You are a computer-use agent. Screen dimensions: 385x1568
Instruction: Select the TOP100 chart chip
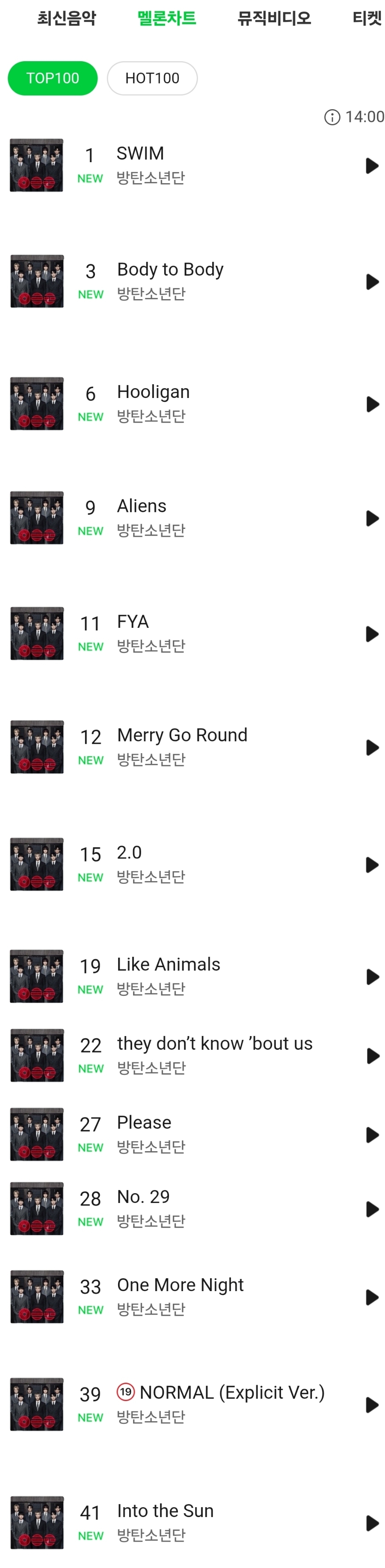click(52, 78)
